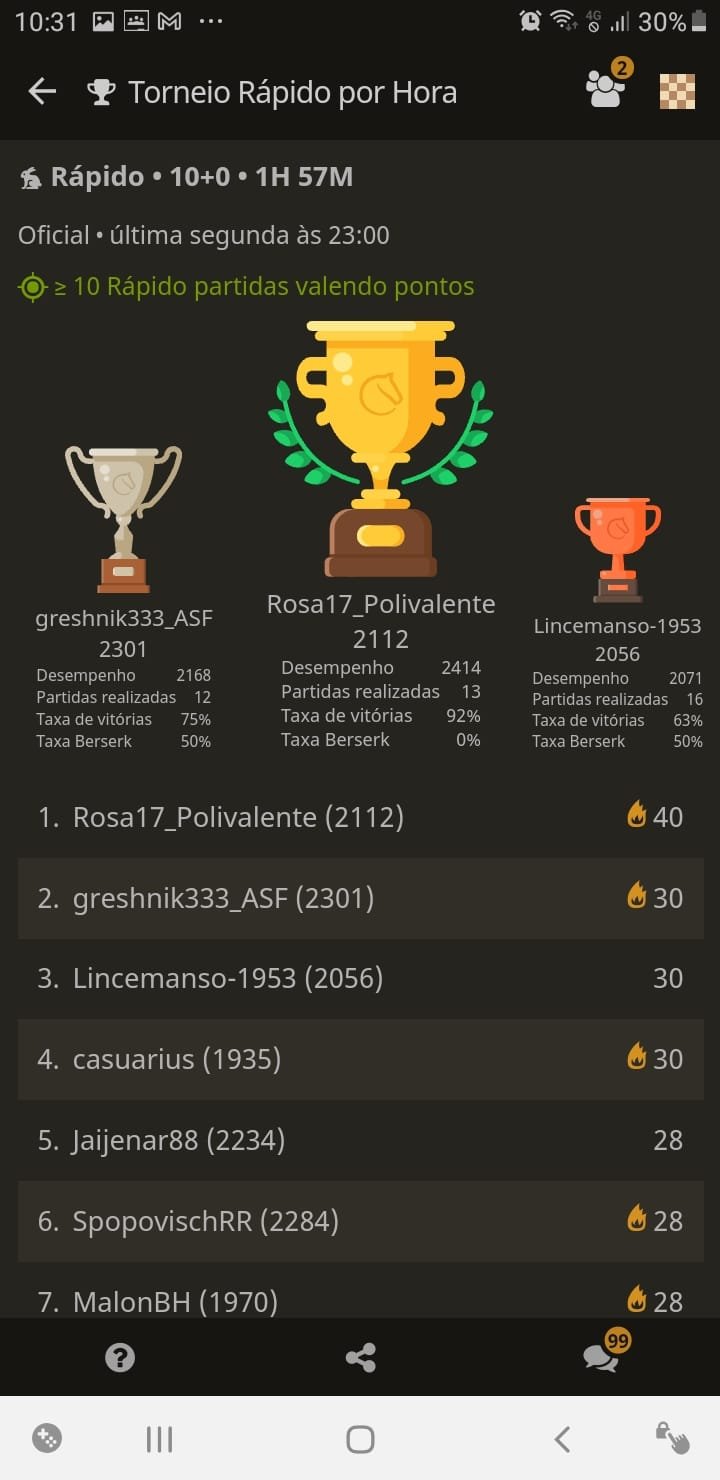This screenshot has height=1480, width=720.
Task: Open the players list icon
Action: click(x=606, y=90)
